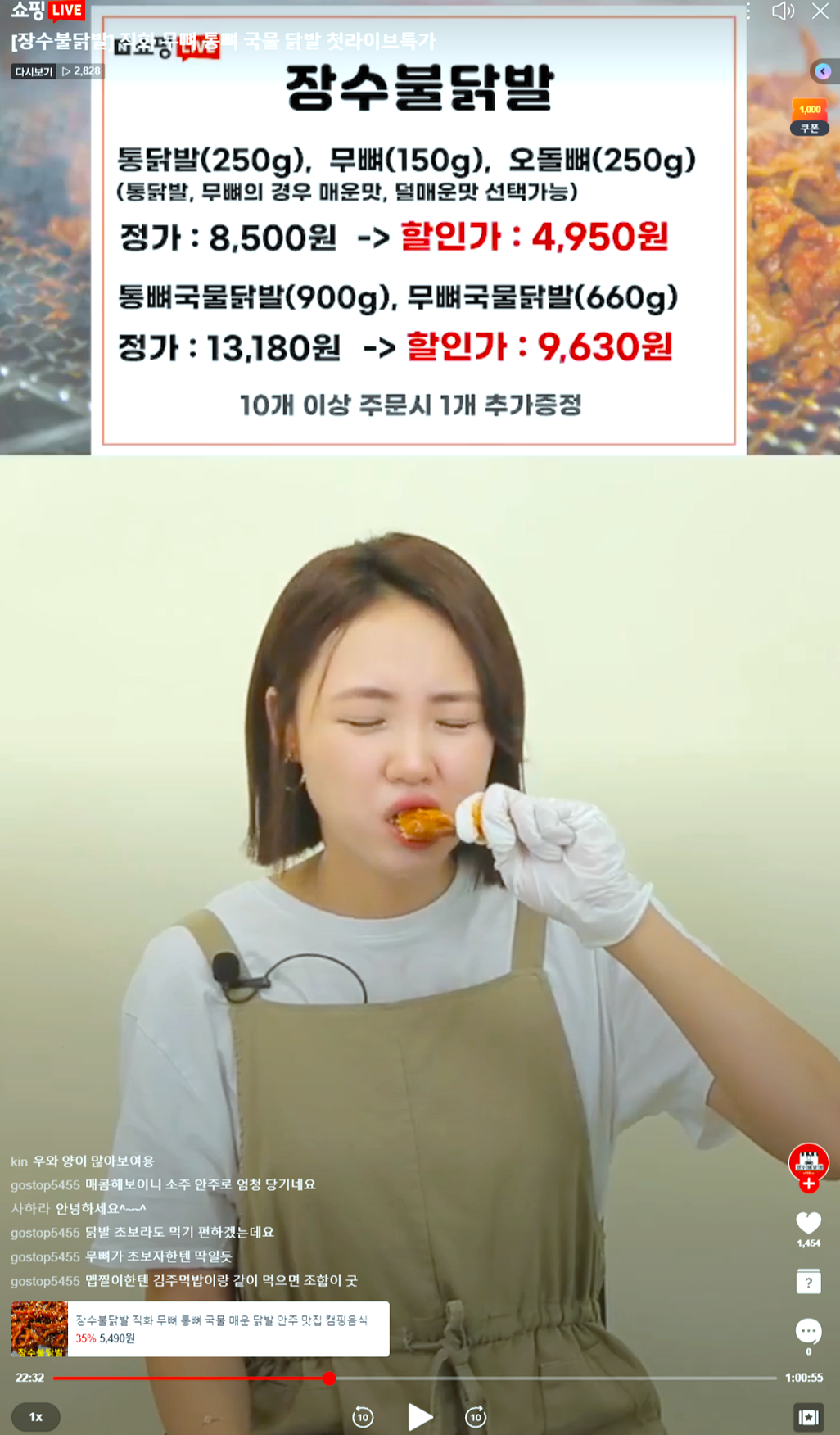Screen dimensions: 840x1435
Task: Change the 1x playback speed
Action: pos(36,1416)
